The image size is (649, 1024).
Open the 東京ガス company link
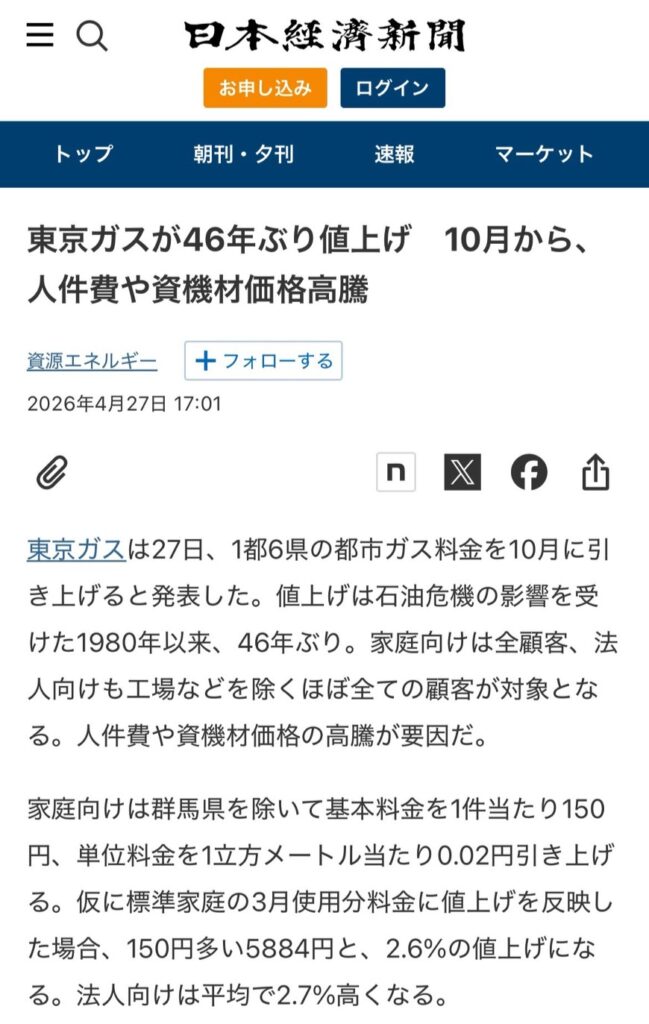pos(76,549)
